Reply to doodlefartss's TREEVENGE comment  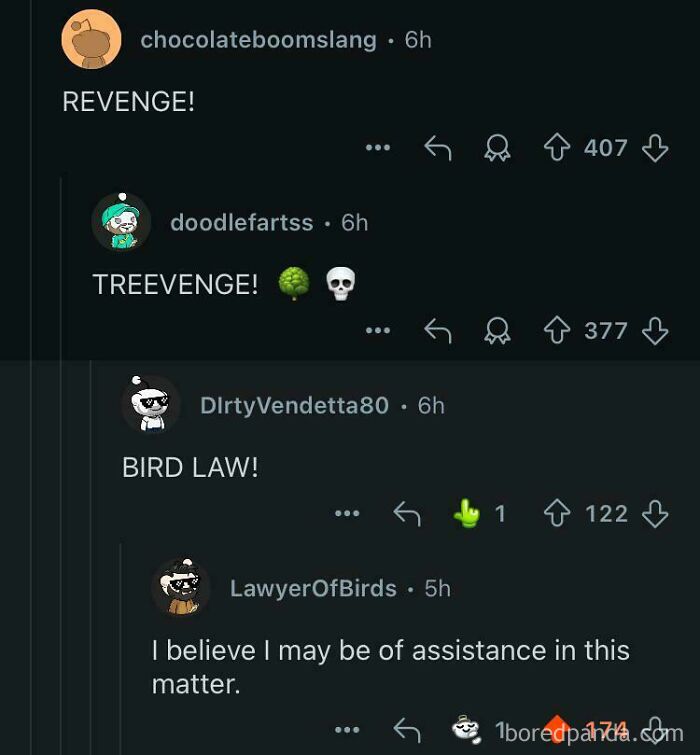438,331
